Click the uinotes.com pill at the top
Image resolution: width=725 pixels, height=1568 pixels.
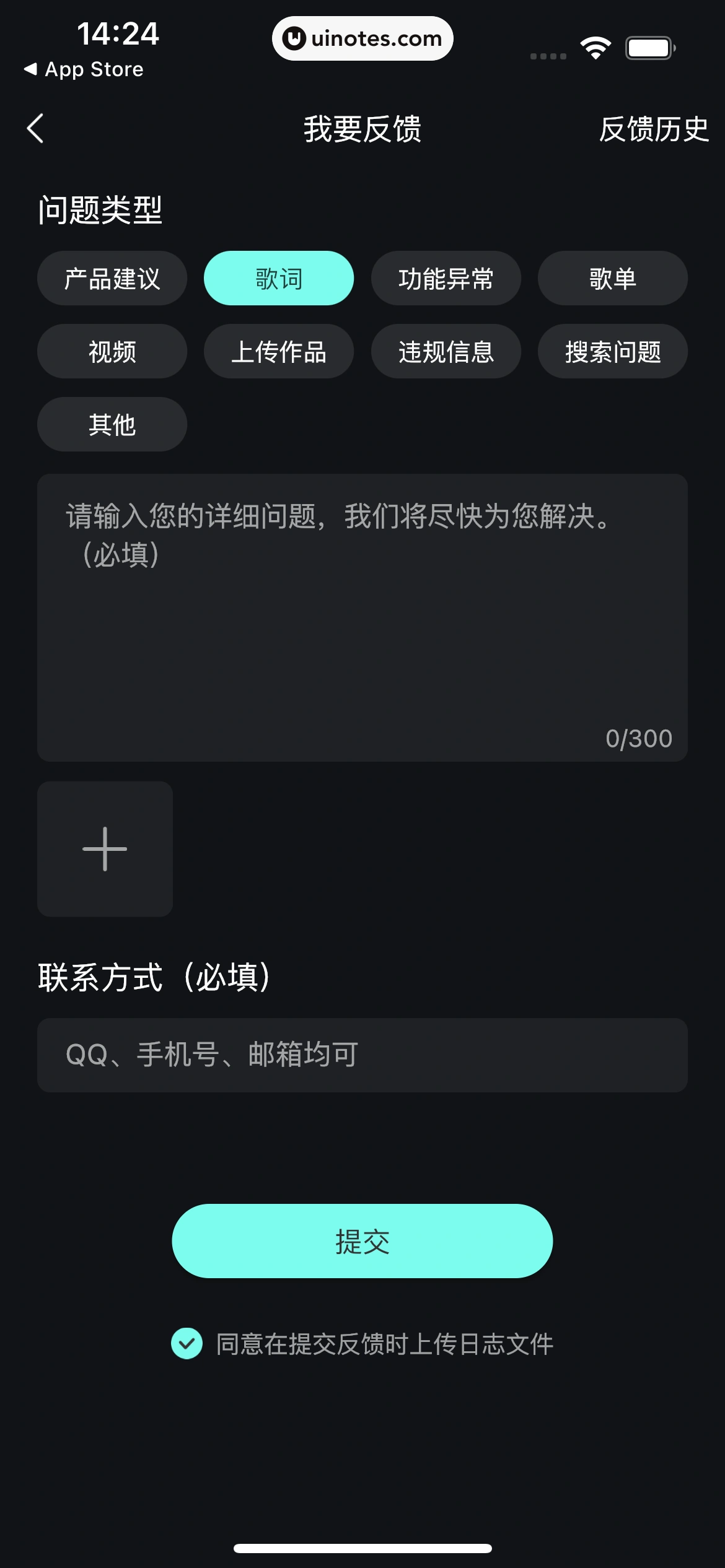coord(362,38)
